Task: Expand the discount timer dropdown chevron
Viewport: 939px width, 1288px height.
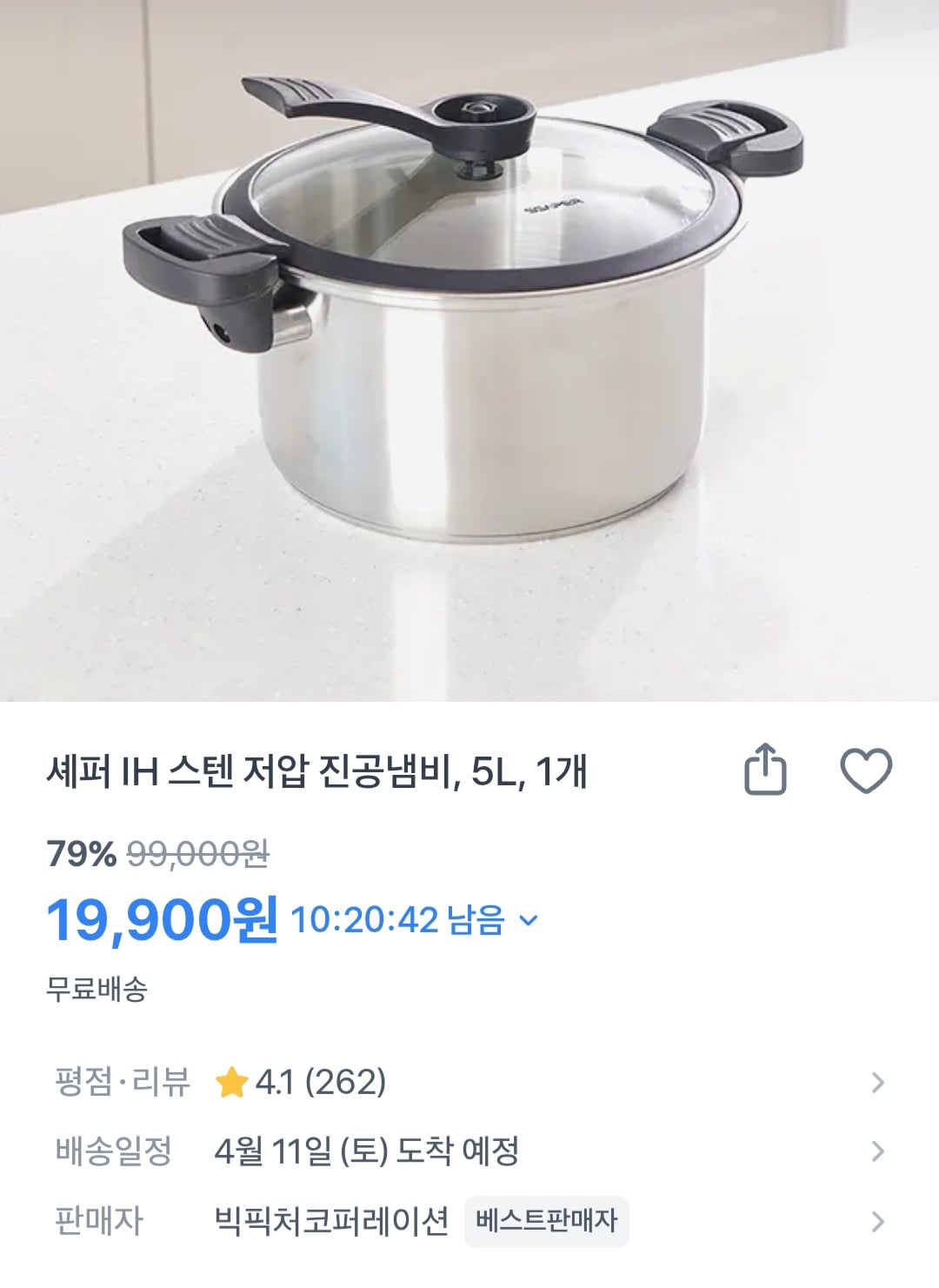Action: 529,919
